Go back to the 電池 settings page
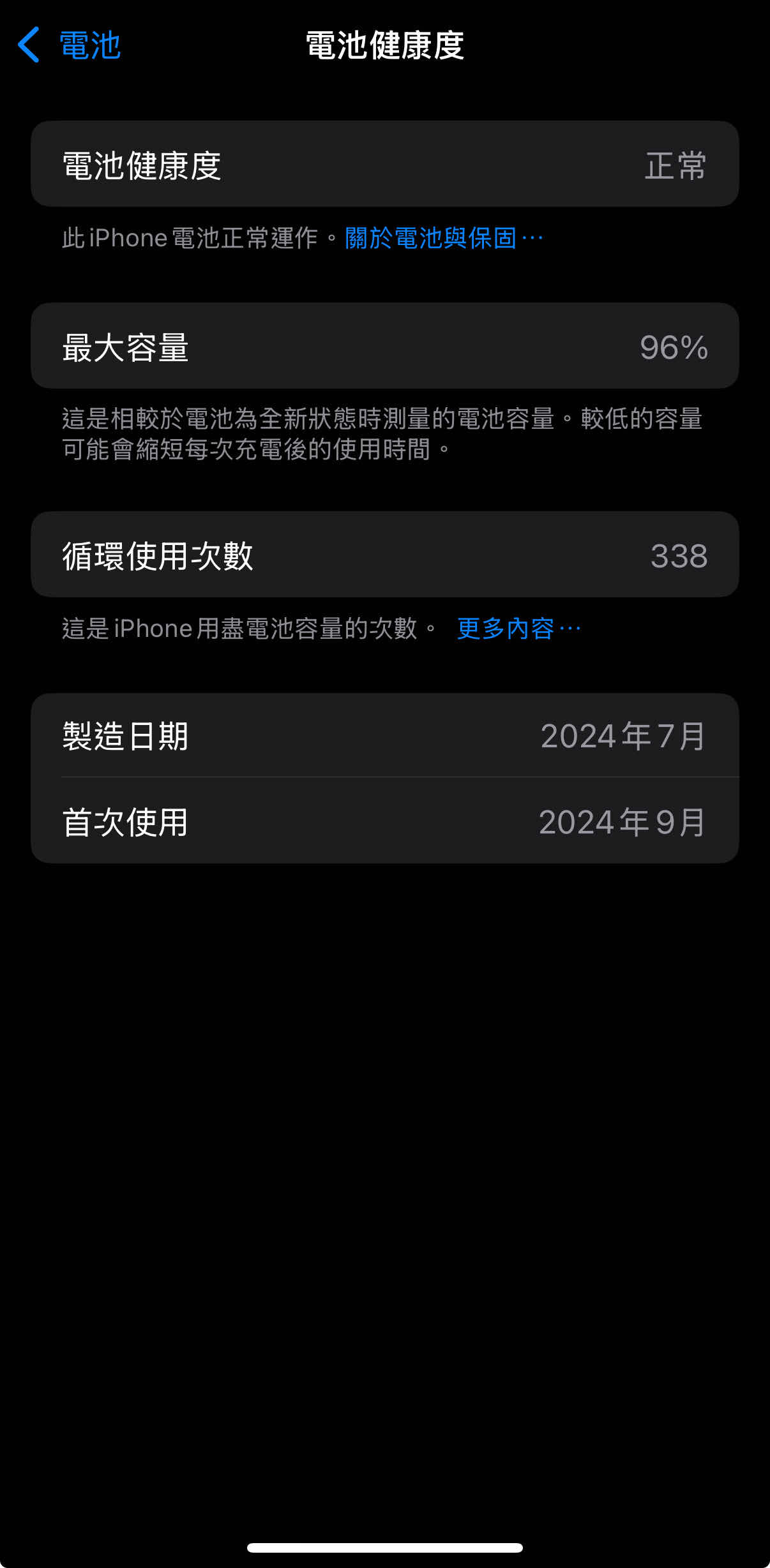The height and width of the screenshot is (1568, 770). click(69, 45)
